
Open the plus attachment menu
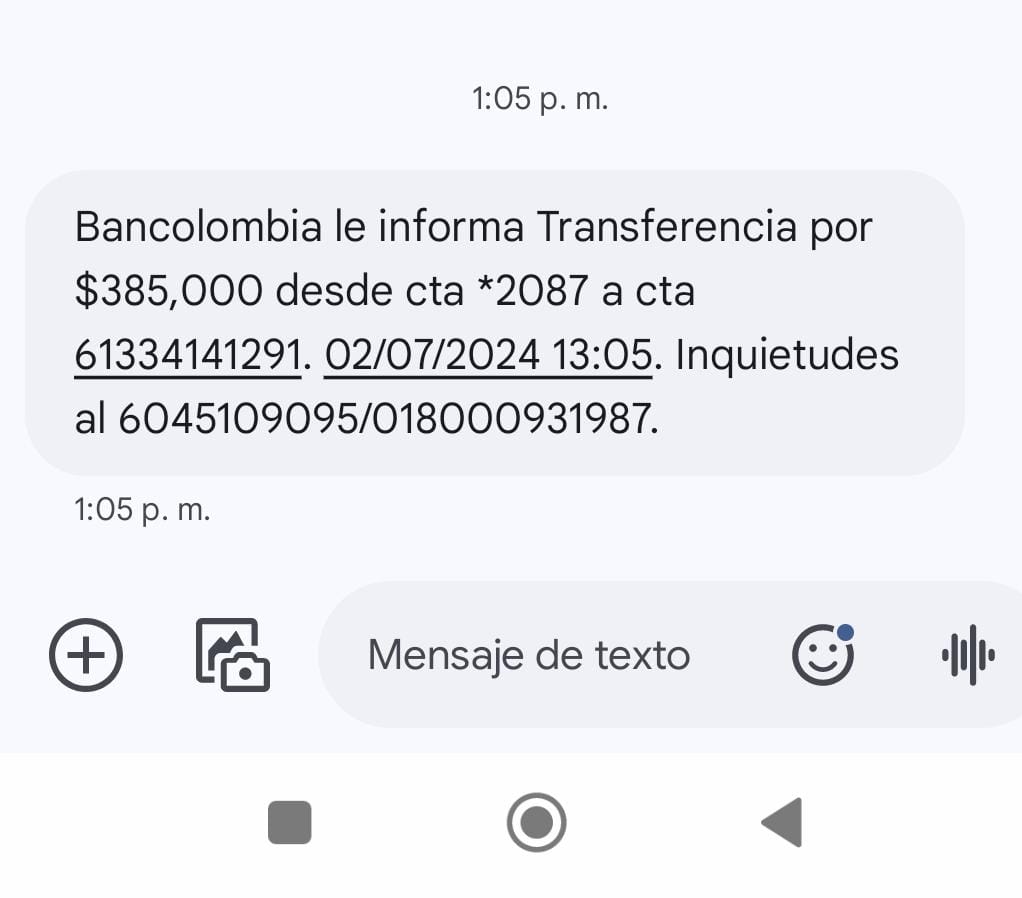[x=85, y=656]
